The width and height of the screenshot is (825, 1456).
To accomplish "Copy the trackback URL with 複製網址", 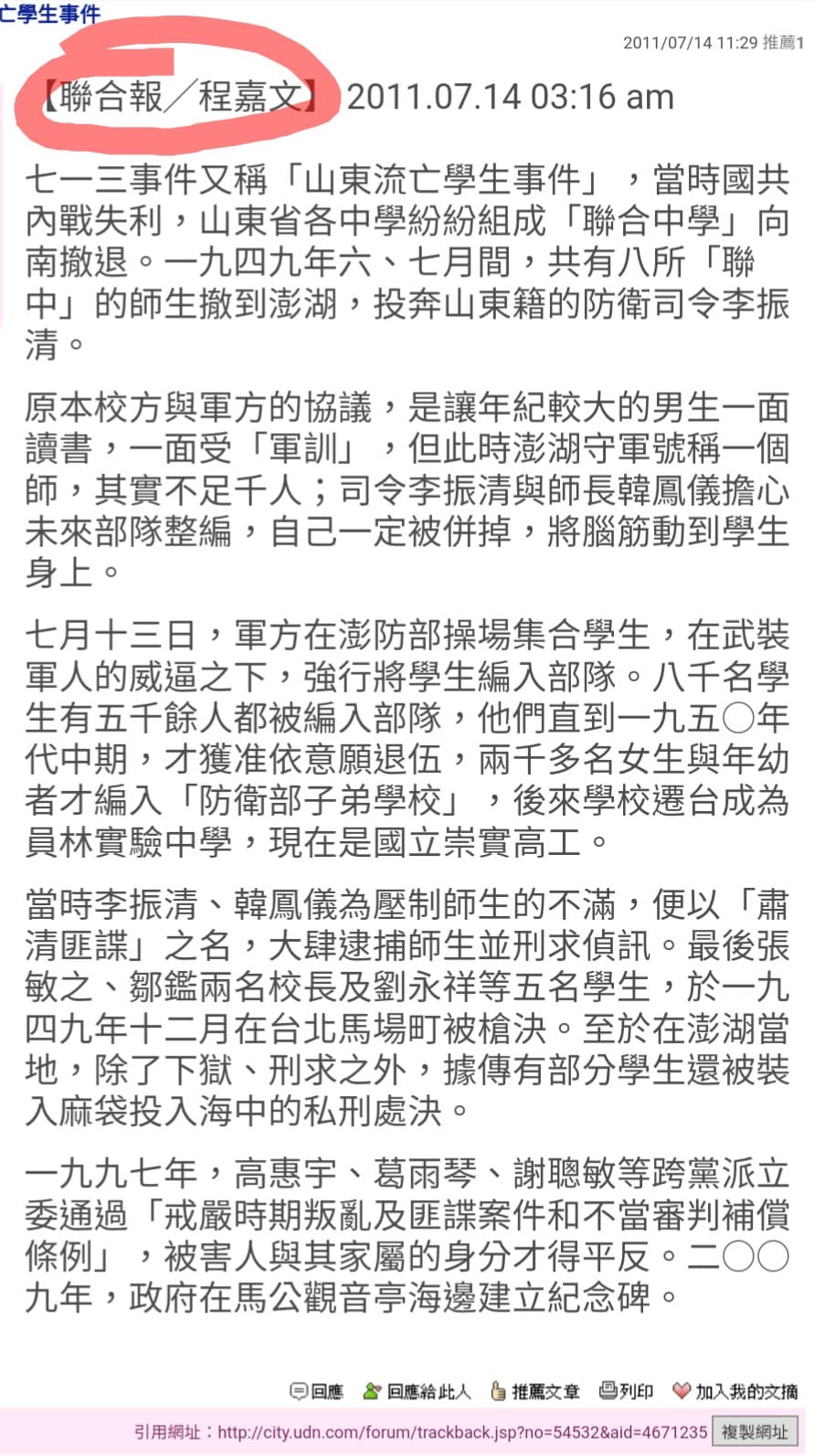I will pos(754,1431).
